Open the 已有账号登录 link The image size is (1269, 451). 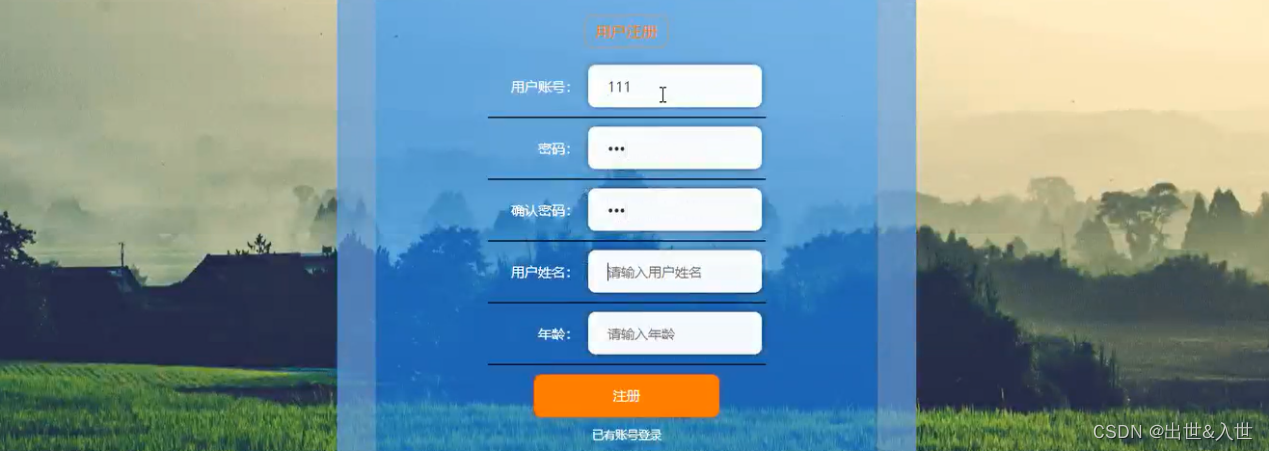(x=626, y=435)
